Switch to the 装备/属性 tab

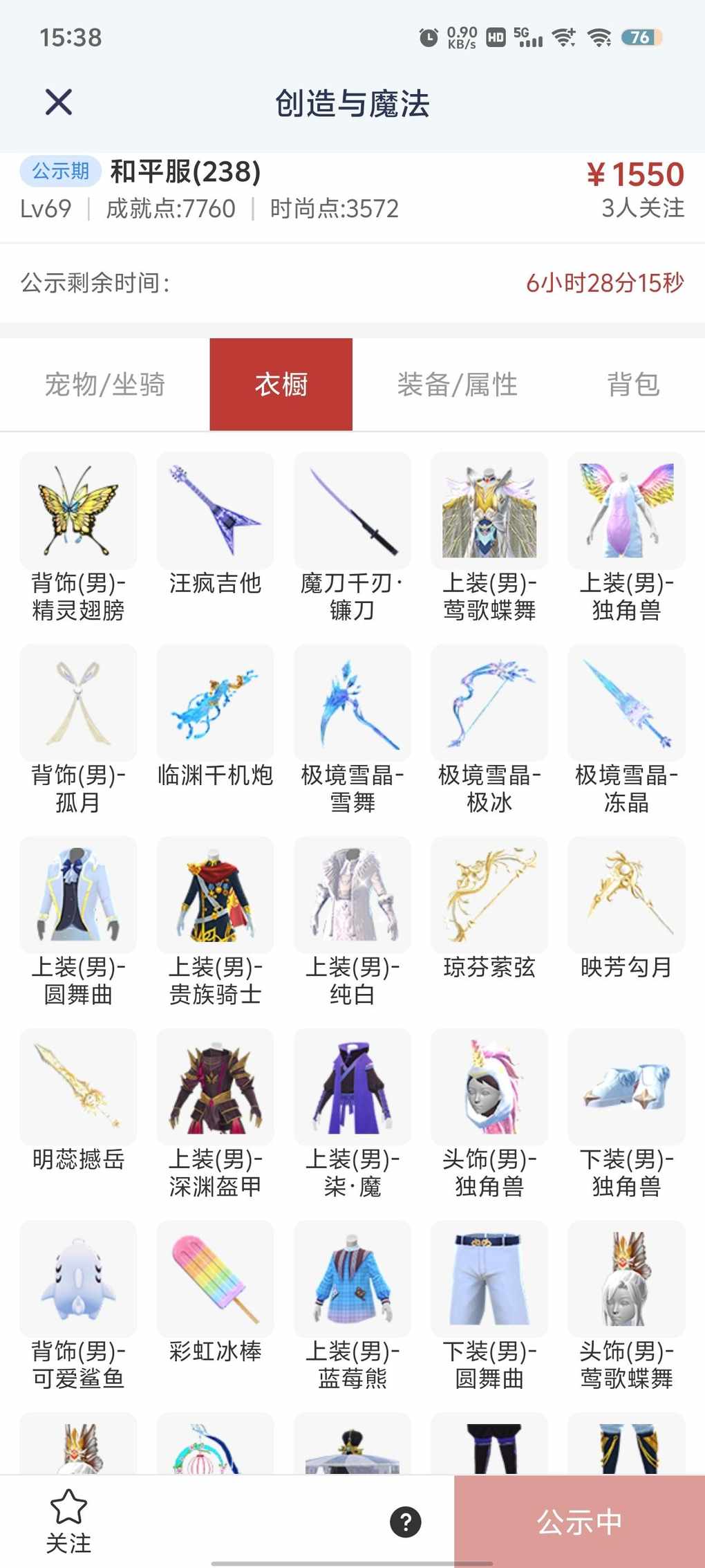(457, 385)
